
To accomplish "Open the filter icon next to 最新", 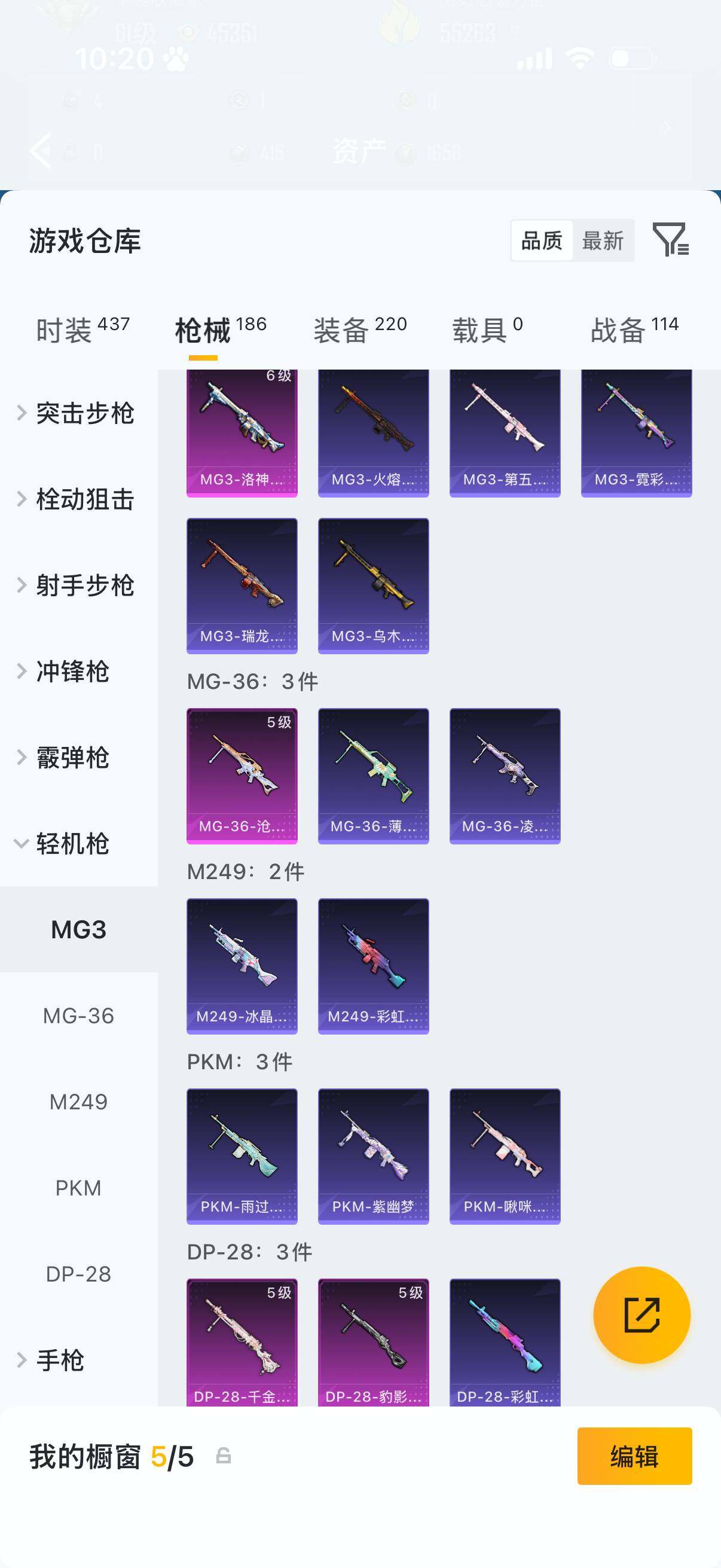I will 670,239.
